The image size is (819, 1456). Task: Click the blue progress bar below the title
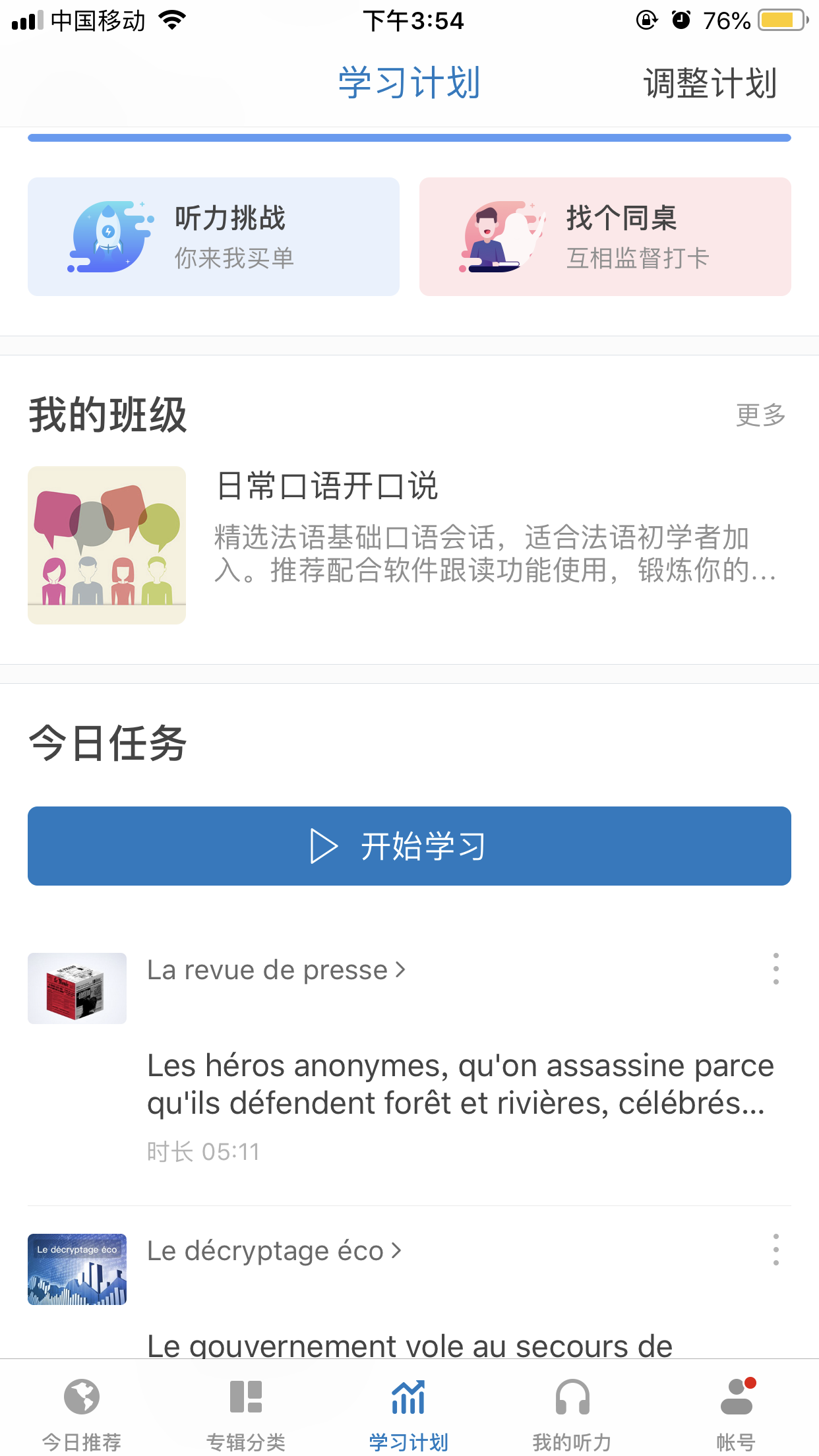click(x=409, y=137)
